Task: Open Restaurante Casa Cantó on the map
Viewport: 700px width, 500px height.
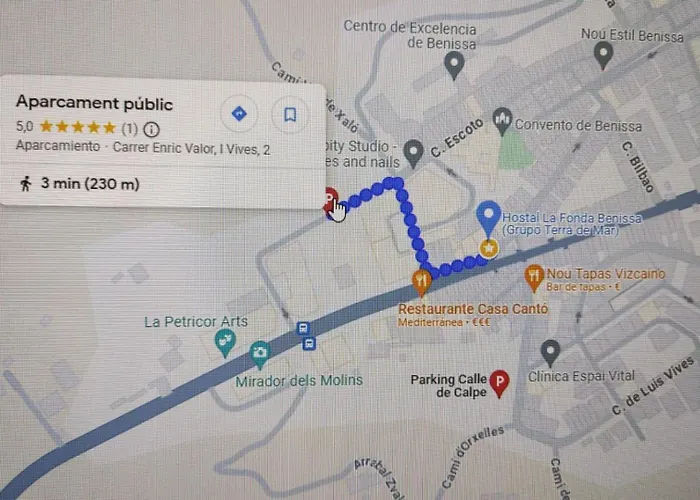Action: (422, 280)
